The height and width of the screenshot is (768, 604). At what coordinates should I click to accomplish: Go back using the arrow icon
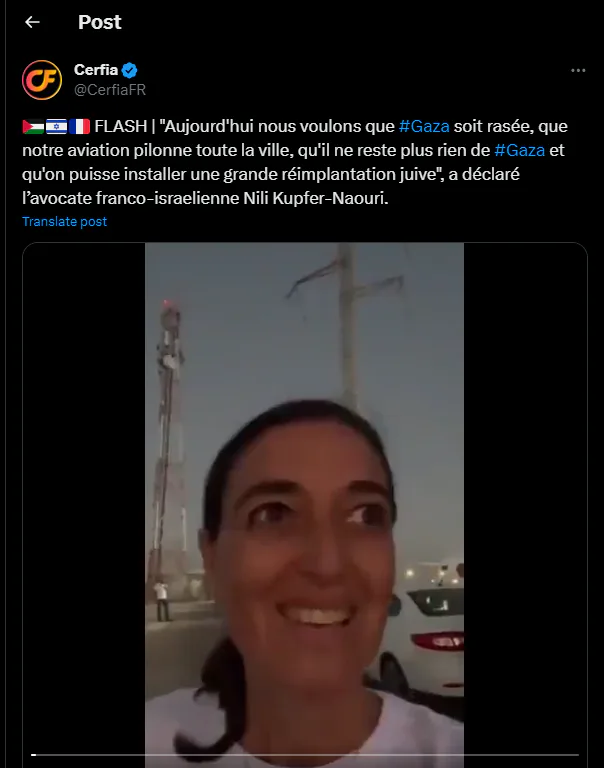click(x=32, y=22)
